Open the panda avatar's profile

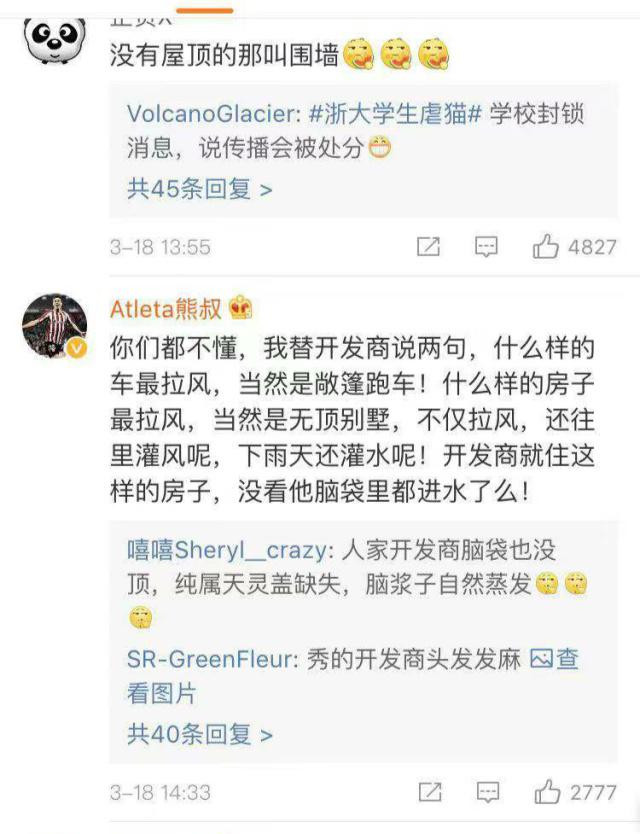click(54, 40)
